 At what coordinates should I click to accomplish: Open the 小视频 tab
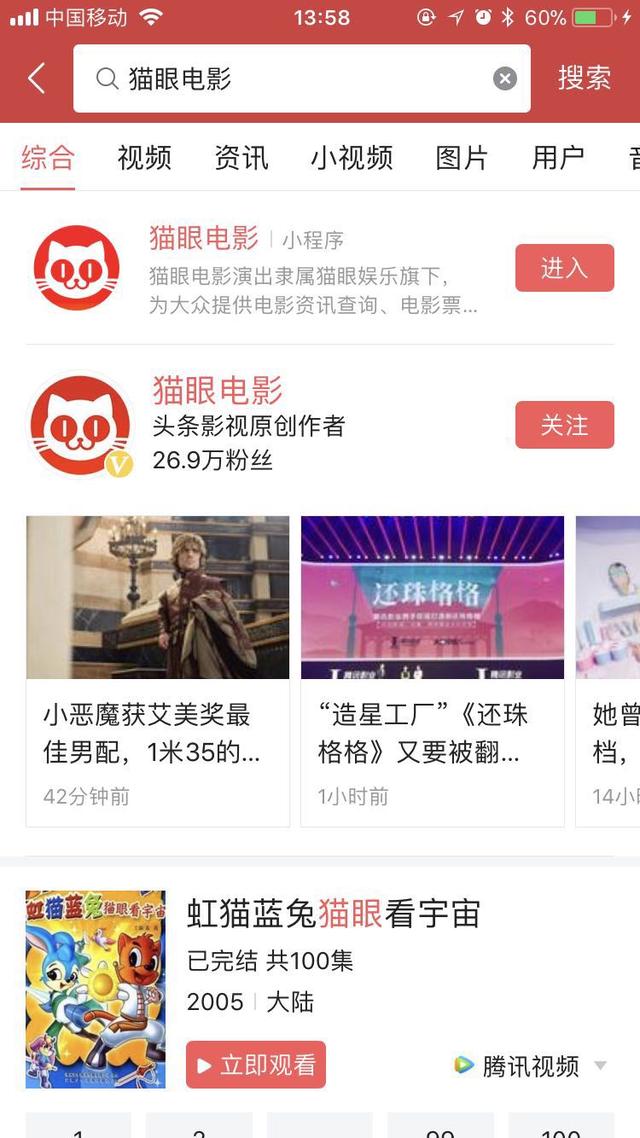point(351,157)
